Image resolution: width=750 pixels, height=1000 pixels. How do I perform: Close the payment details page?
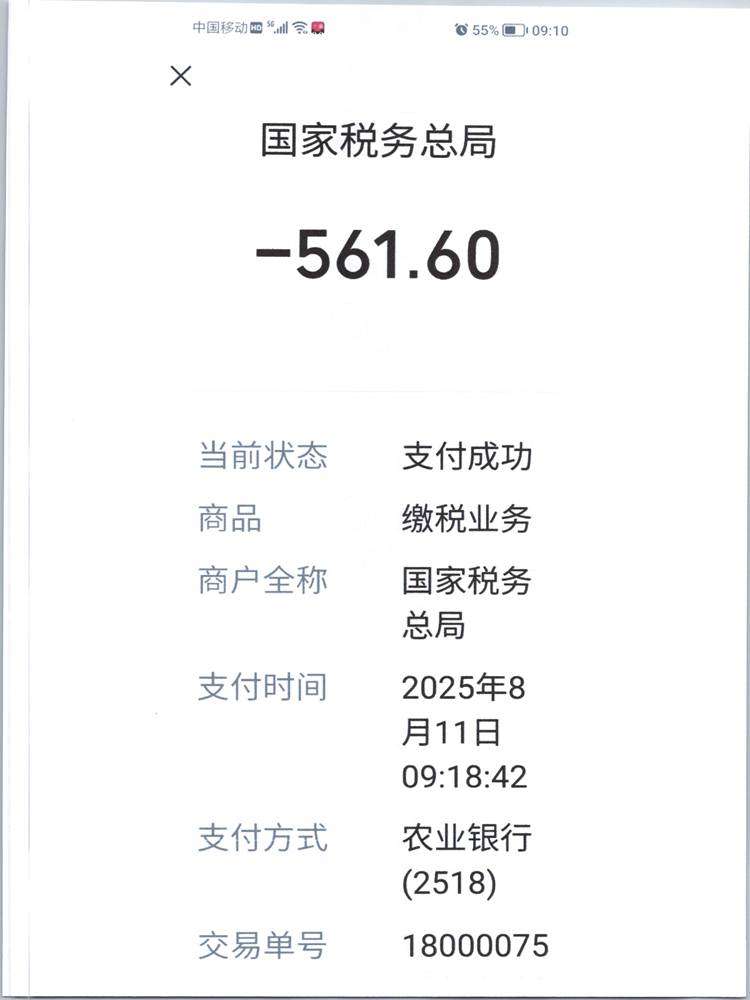[180, 76]
